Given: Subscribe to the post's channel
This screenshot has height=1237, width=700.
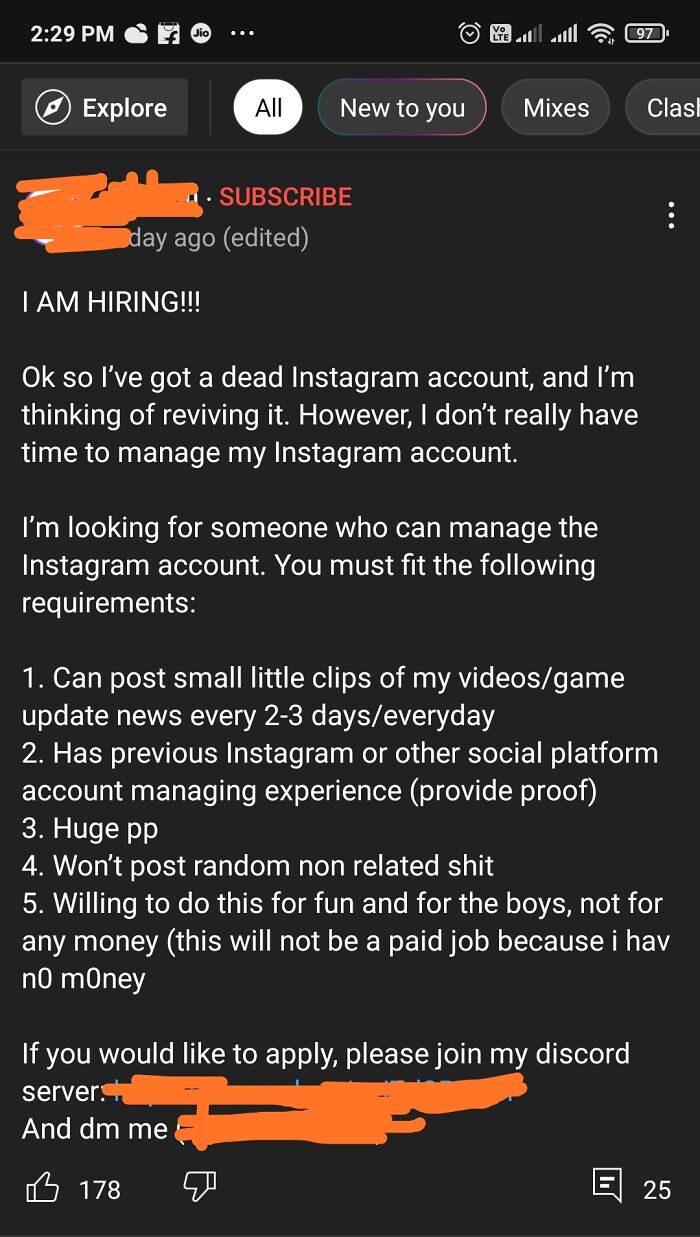Looking at the screenshot, I should tap(285, 197).
